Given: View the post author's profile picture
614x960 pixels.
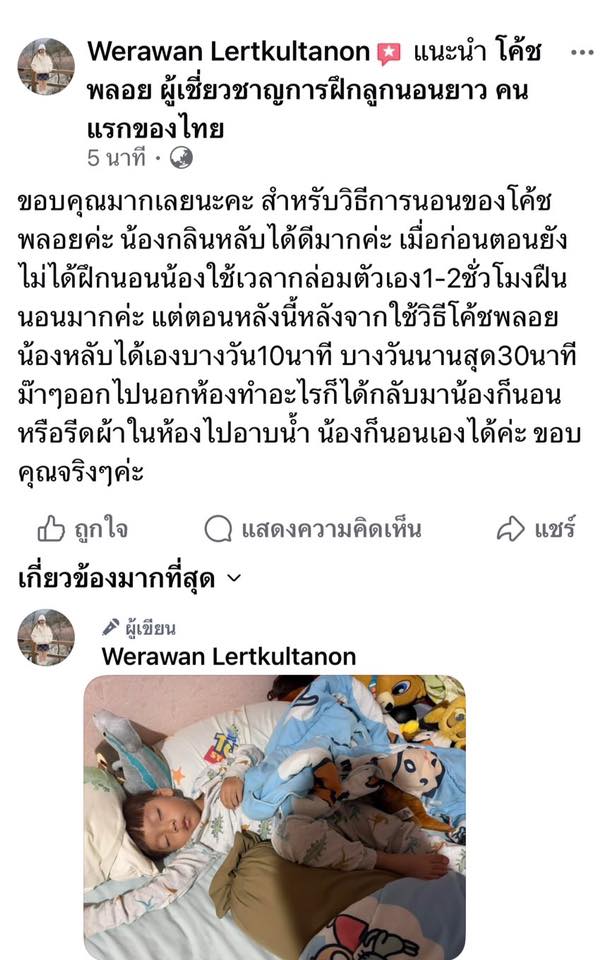Looking at the screenshot, I should tap(46, 67).
